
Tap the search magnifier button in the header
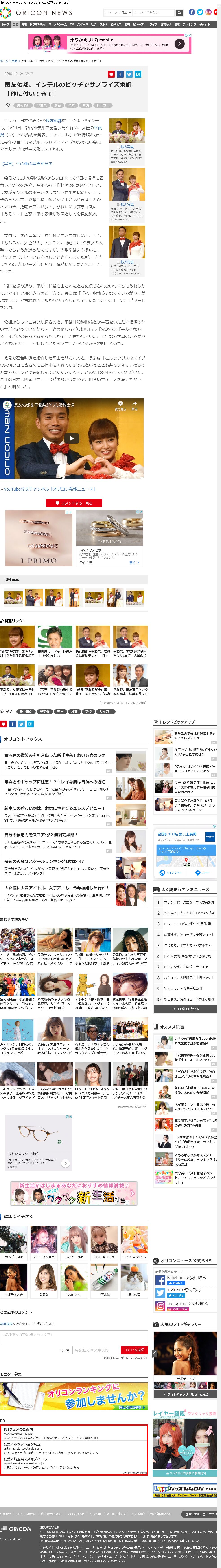point(179,12)
